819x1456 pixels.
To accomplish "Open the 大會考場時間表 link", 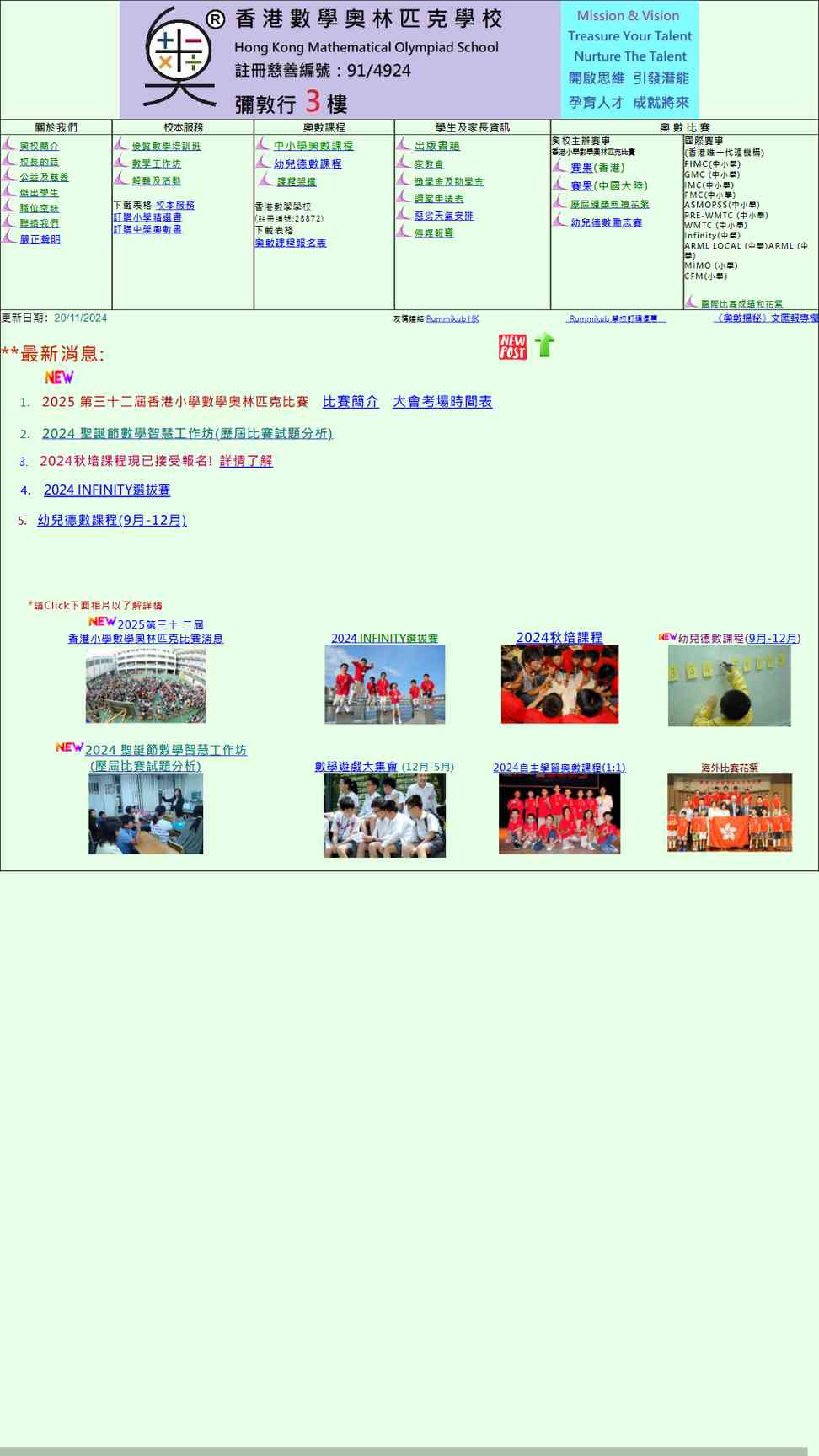I will tap(442, 402).
